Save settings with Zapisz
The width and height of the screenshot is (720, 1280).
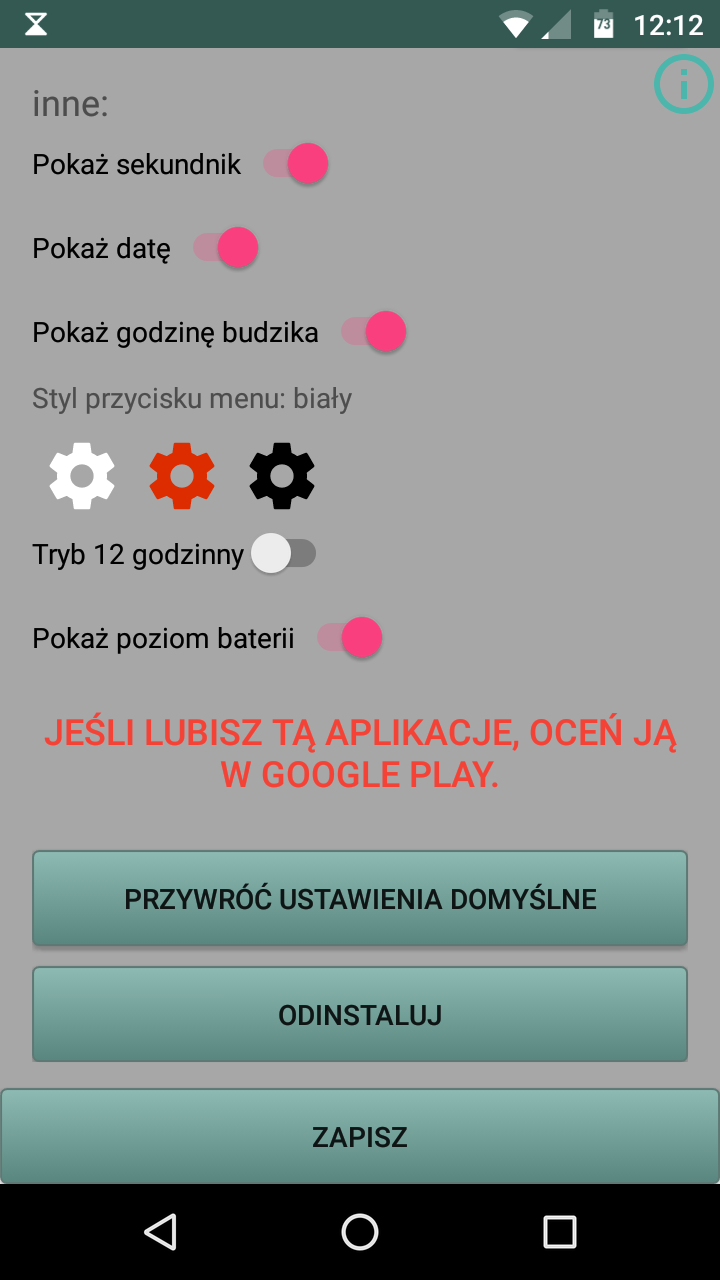360,1137
